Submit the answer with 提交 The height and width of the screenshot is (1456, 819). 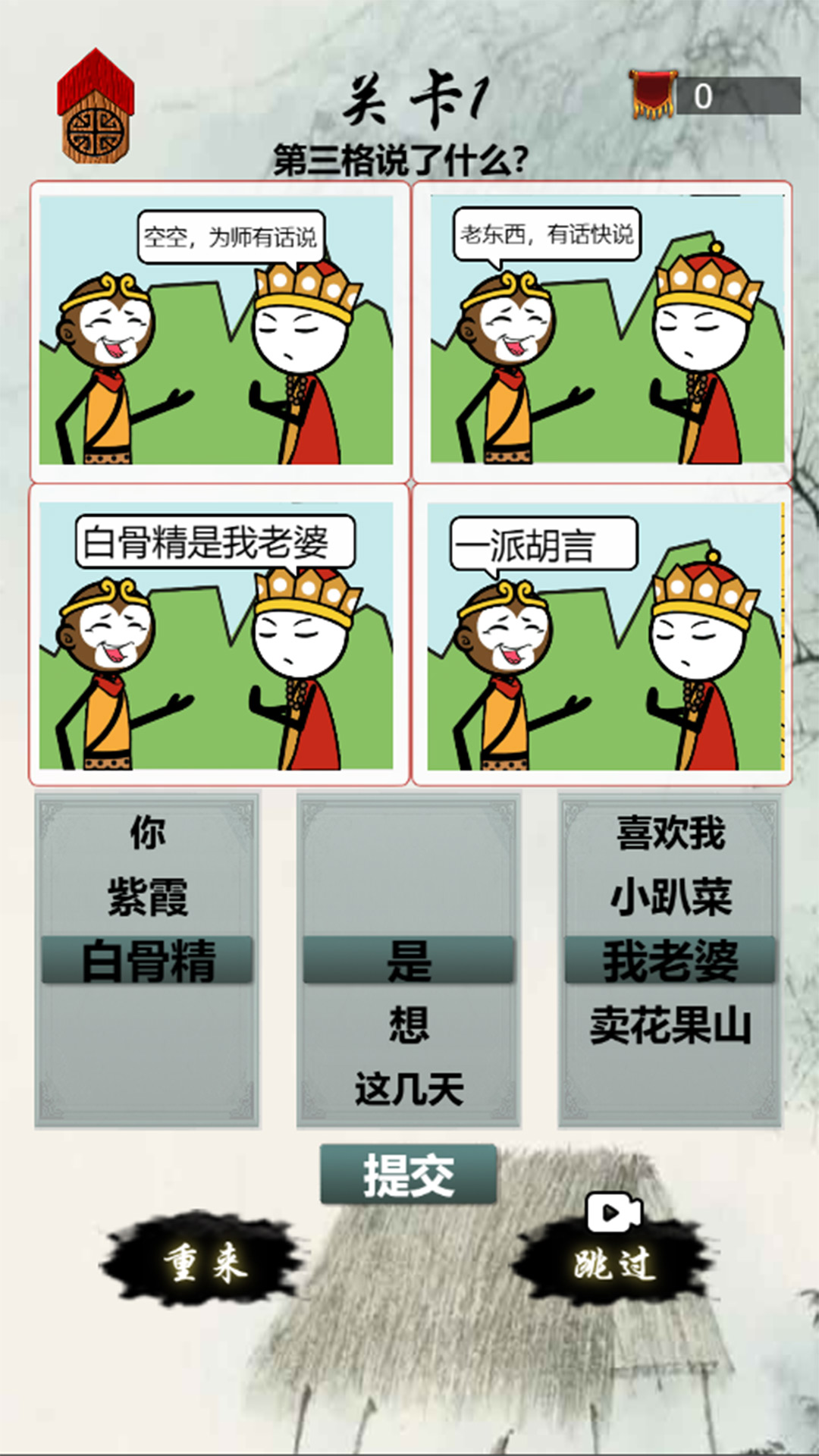[x=409, y=1175]
